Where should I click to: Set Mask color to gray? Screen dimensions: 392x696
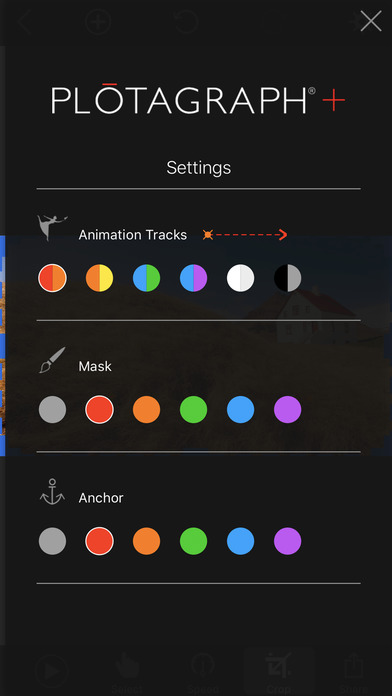tap(52, 410)
